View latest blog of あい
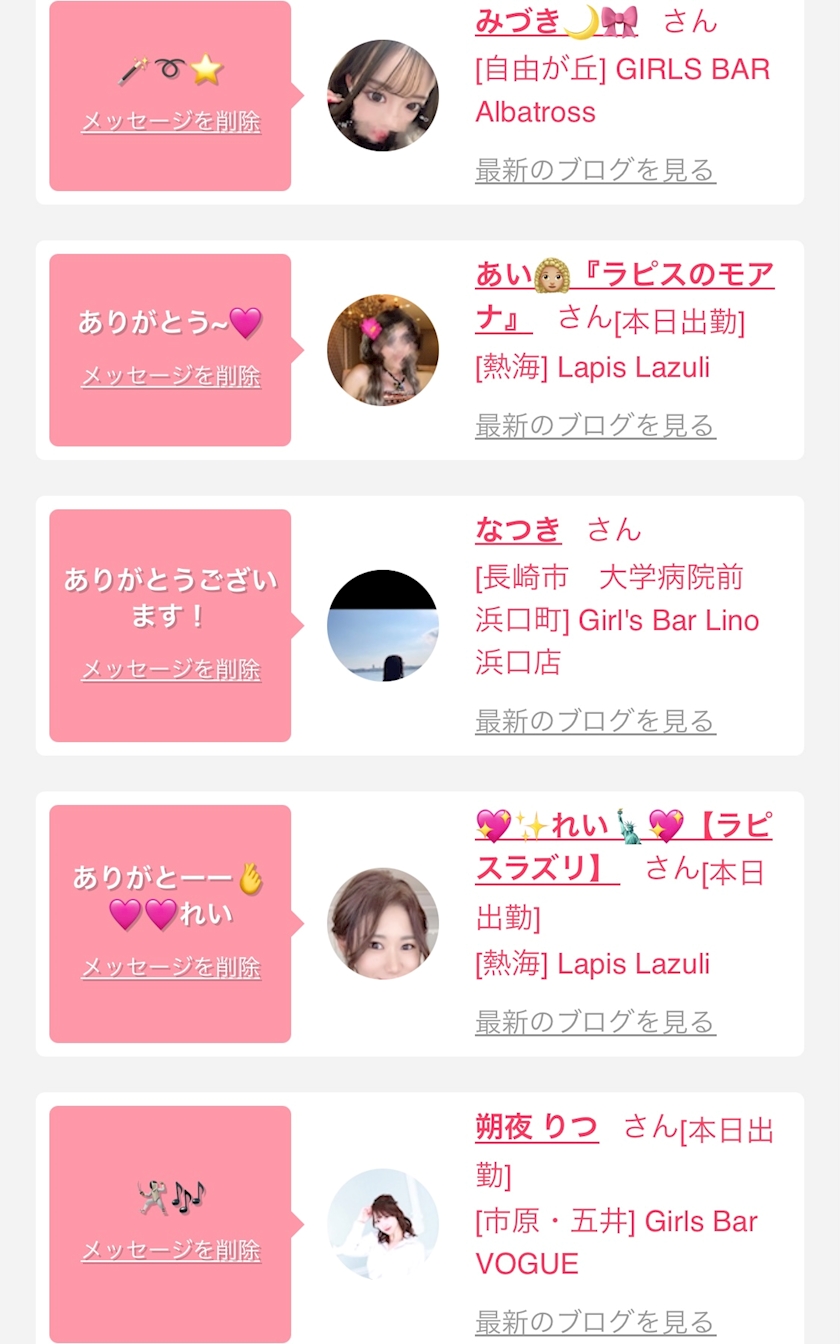This screenshot has height=1344, width=840. [x=595, y=425]
